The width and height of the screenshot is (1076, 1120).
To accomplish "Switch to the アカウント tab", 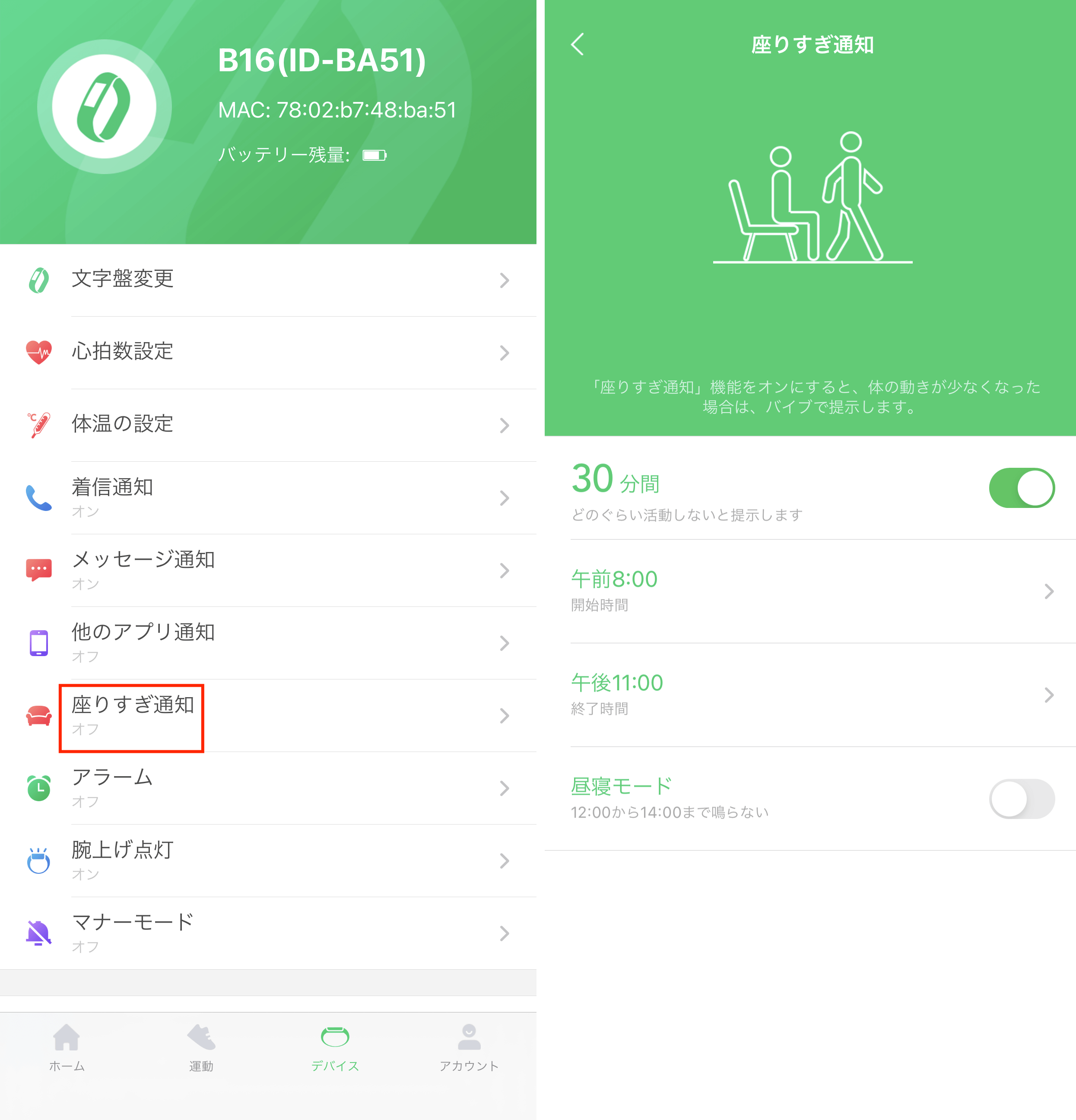I will [x=469, y=1047].
